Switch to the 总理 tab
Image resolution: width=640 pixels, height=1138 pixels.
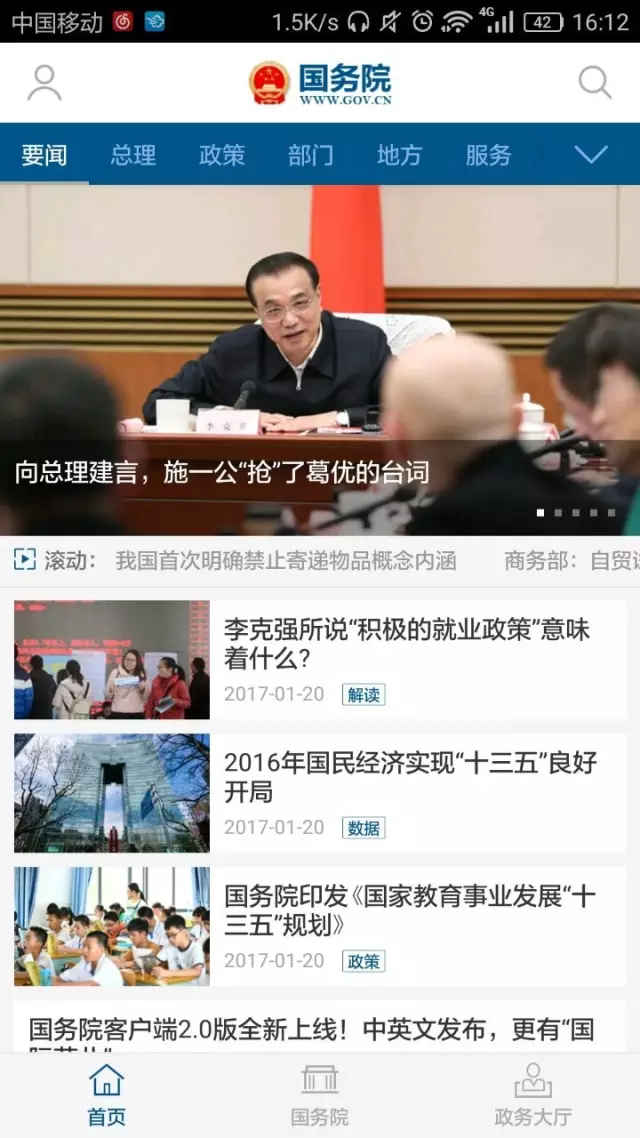click(133, 155)
